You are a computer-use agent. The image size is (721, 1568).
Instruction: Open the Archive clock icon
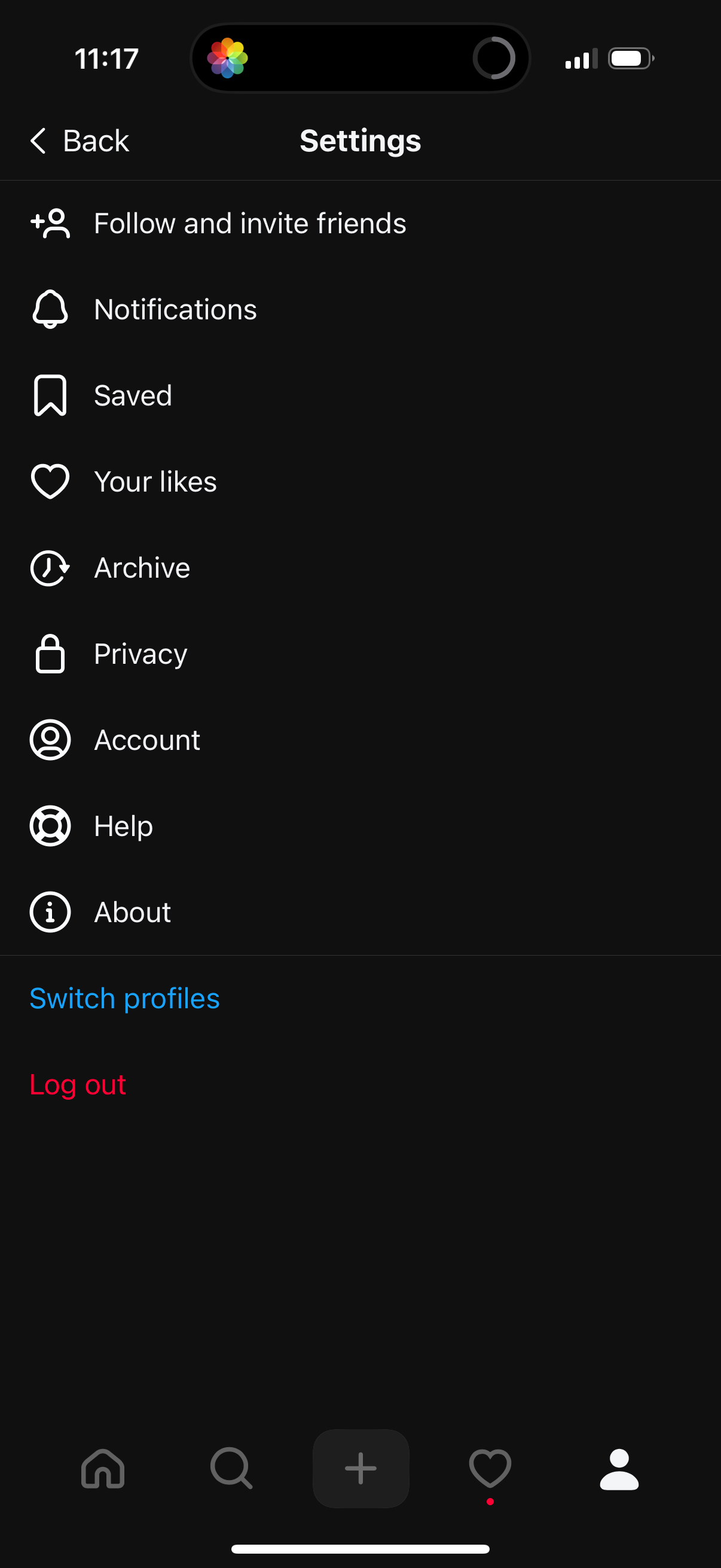click(x=50, y=568)
